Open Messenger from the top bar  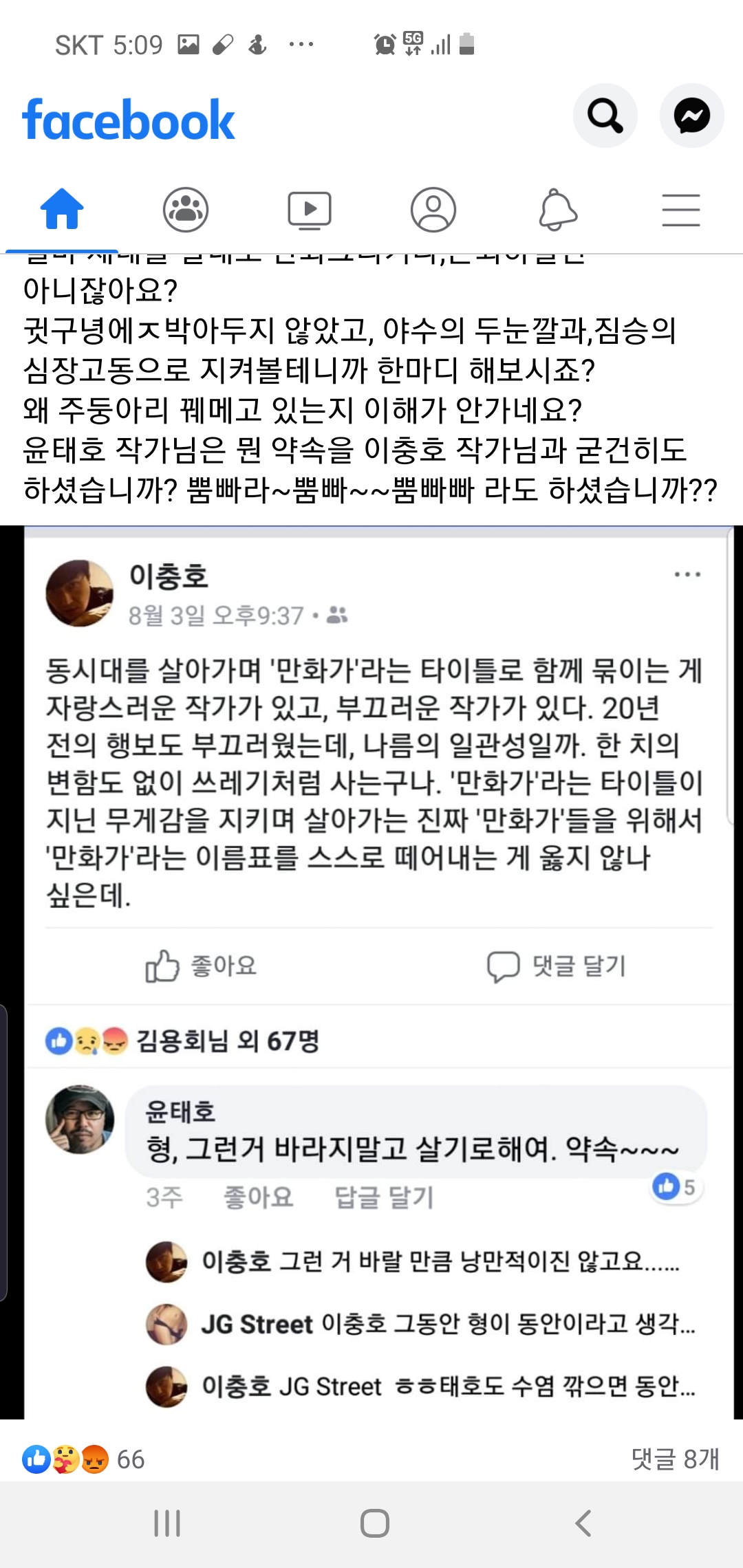tap(692, 116)
